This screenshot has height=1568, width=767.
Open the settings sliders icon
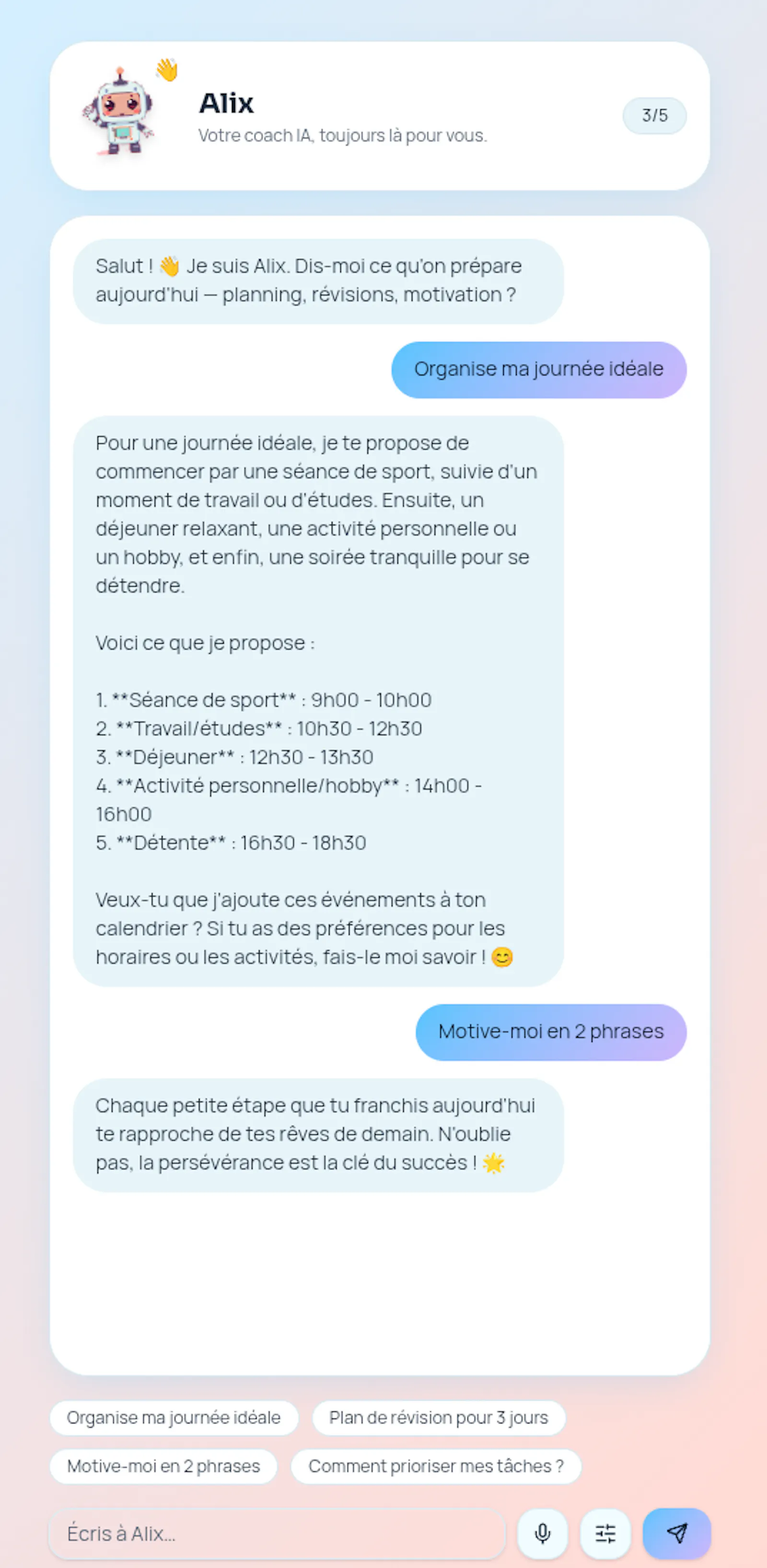tap(605, 1533)
